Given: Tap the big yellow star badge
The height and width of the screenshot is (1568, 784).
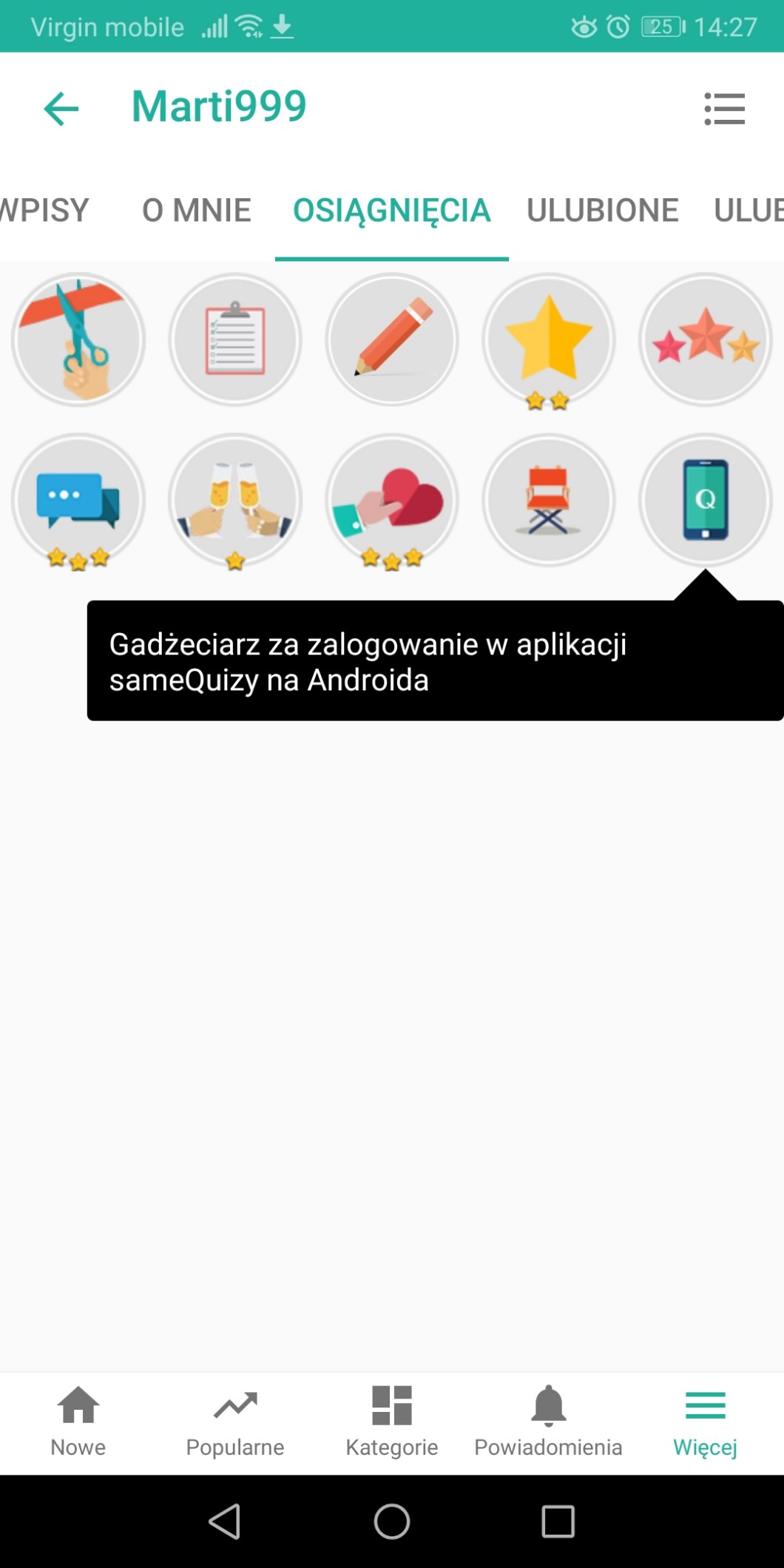Looking at the screenshot, I should click(x=549, y=339).
